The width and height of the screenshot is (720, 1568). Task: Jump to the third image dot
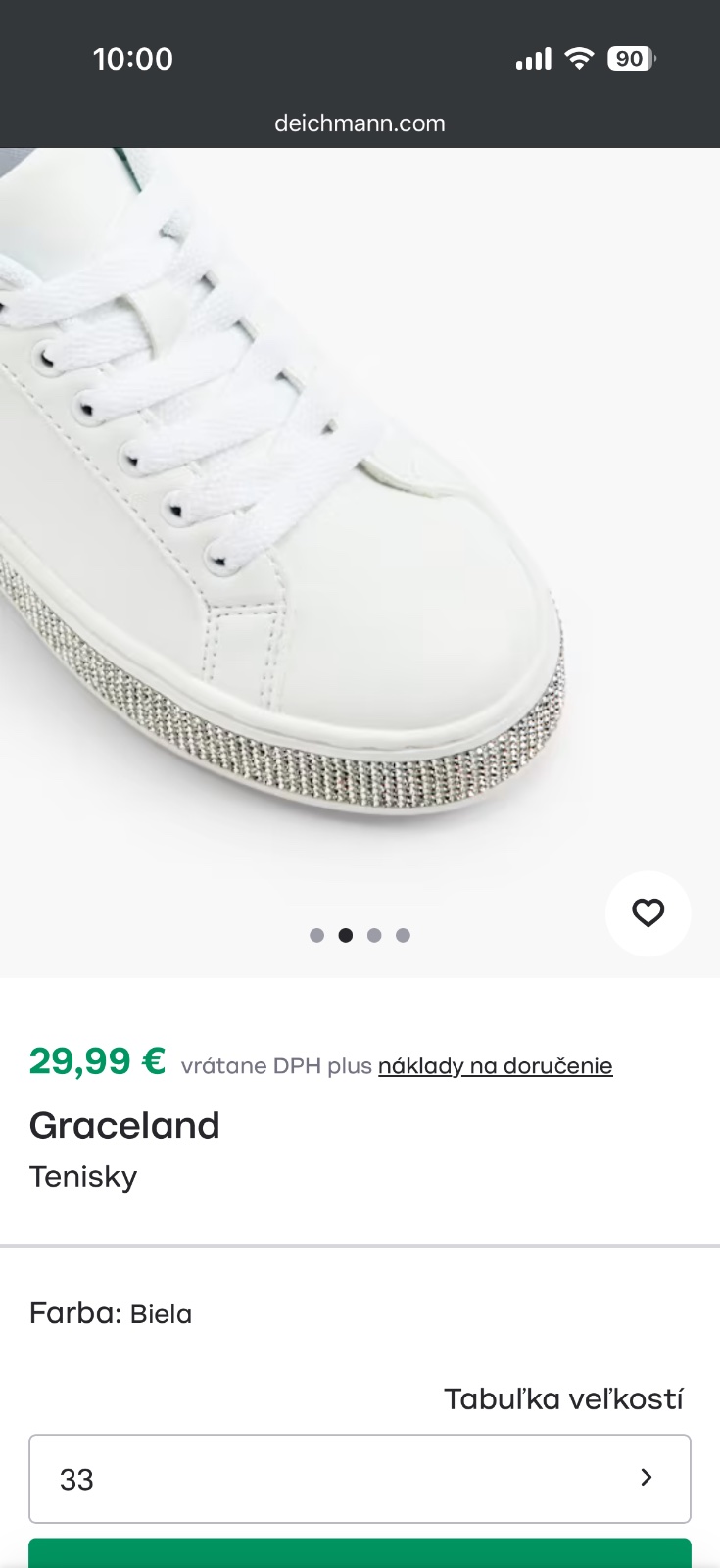click(x=374, y=935)
